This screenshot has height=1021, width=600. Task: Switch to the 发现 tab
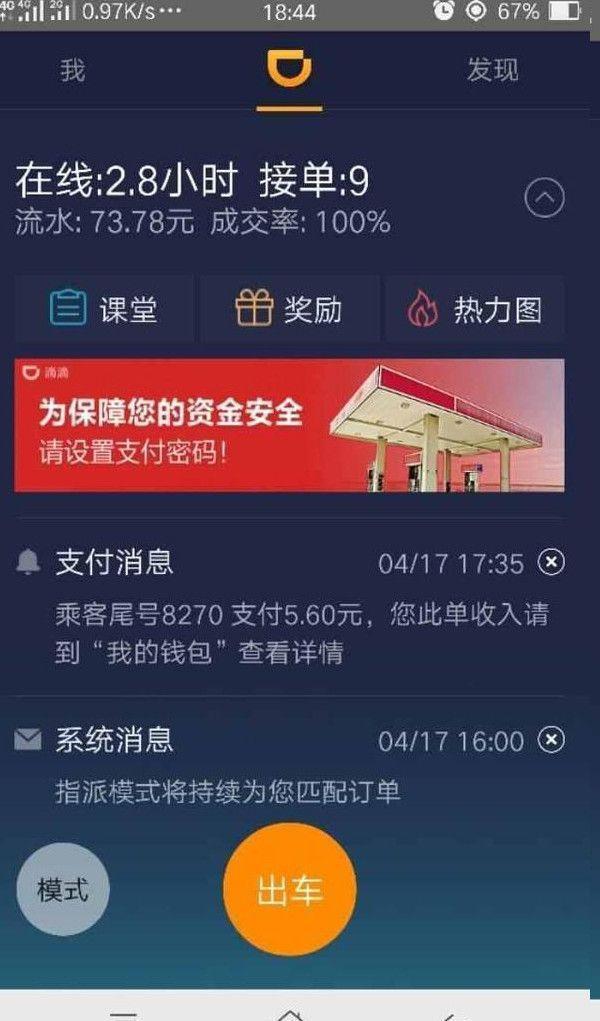pos(492,71)
